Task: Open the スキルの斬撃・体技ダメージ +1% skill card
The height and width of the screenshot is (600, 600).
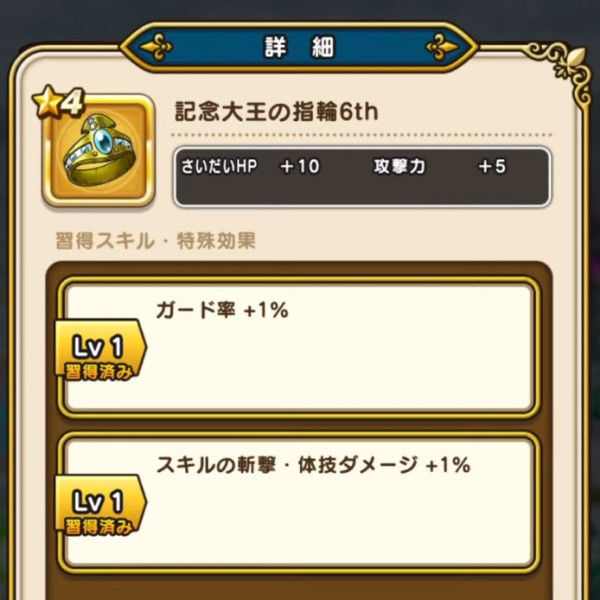Action: (300, 501)
